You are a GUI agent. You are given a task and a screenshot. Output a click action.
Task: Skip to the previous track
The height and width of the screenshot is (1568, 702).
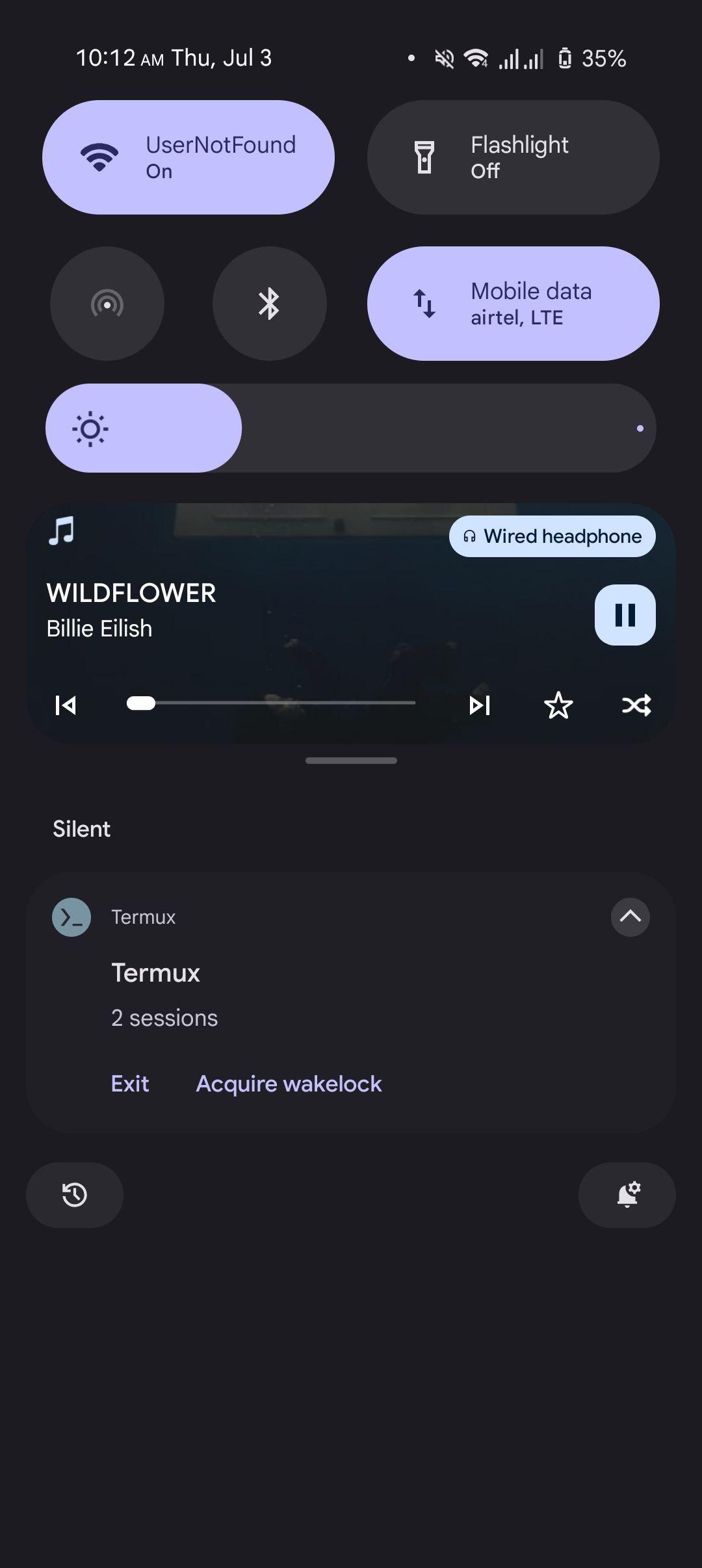point(66,705)
